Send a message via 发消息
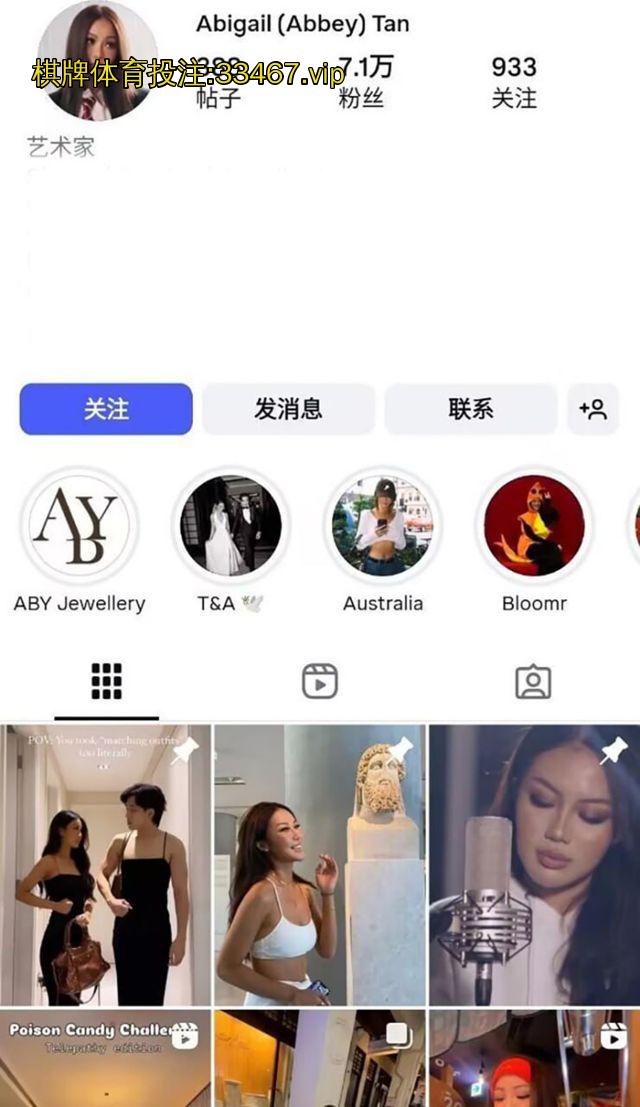Image resolution: width=640 pixels, height=1107 pixels. [288, 409]
